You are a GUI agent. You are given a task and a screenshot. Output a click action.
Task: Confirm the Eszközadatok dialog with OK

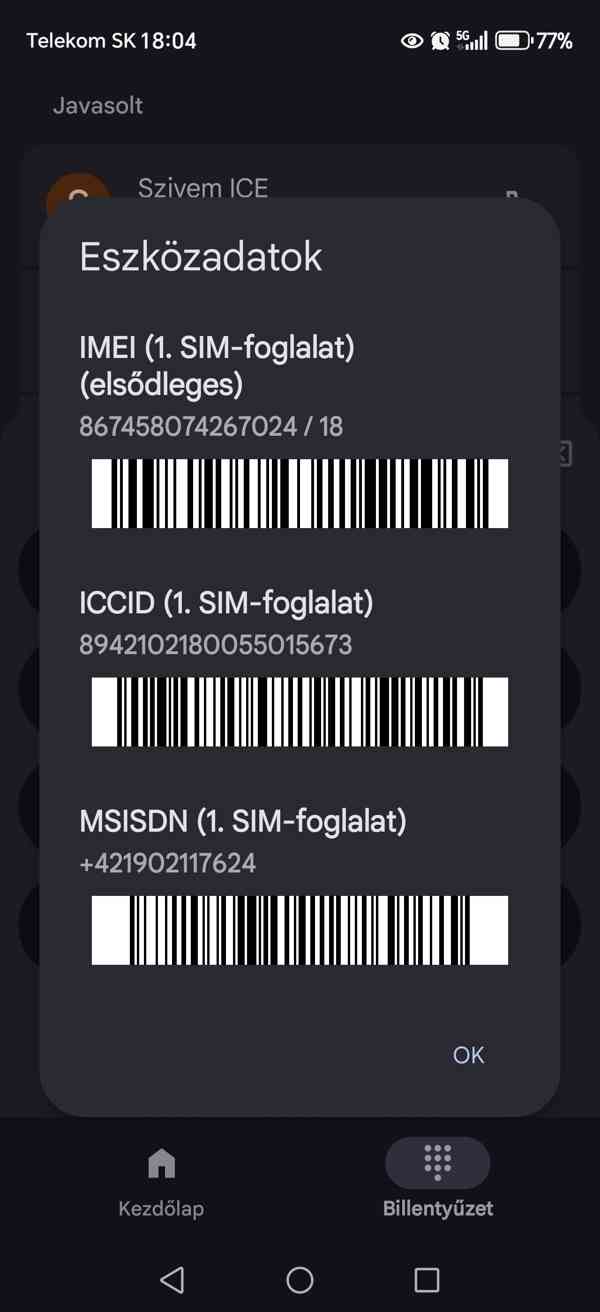pyautogui.click(x=468, y=1055)
